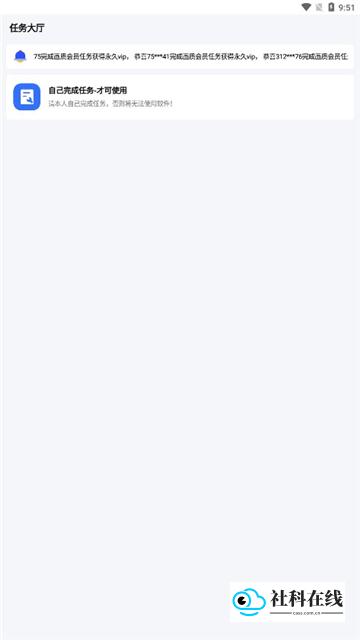The height and width of the screenshot is (640, 360).
Task: Open the 自己完成任务-才可使用 task card
Action: (x=180, y=97)
